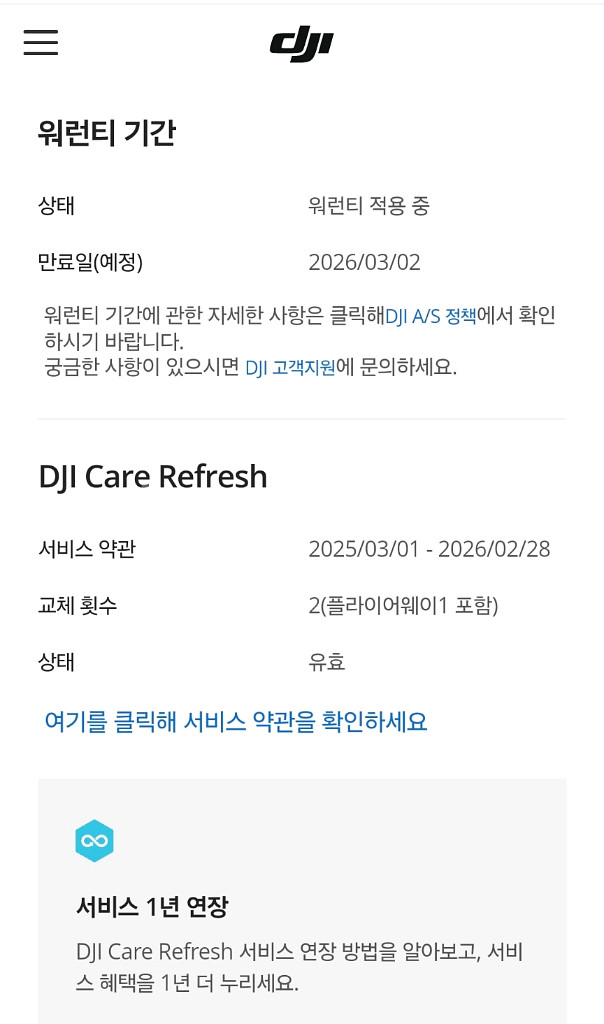Go to DJI home via logo
The height and width of the screenshot is (1024, 604).
pos(301,44)
